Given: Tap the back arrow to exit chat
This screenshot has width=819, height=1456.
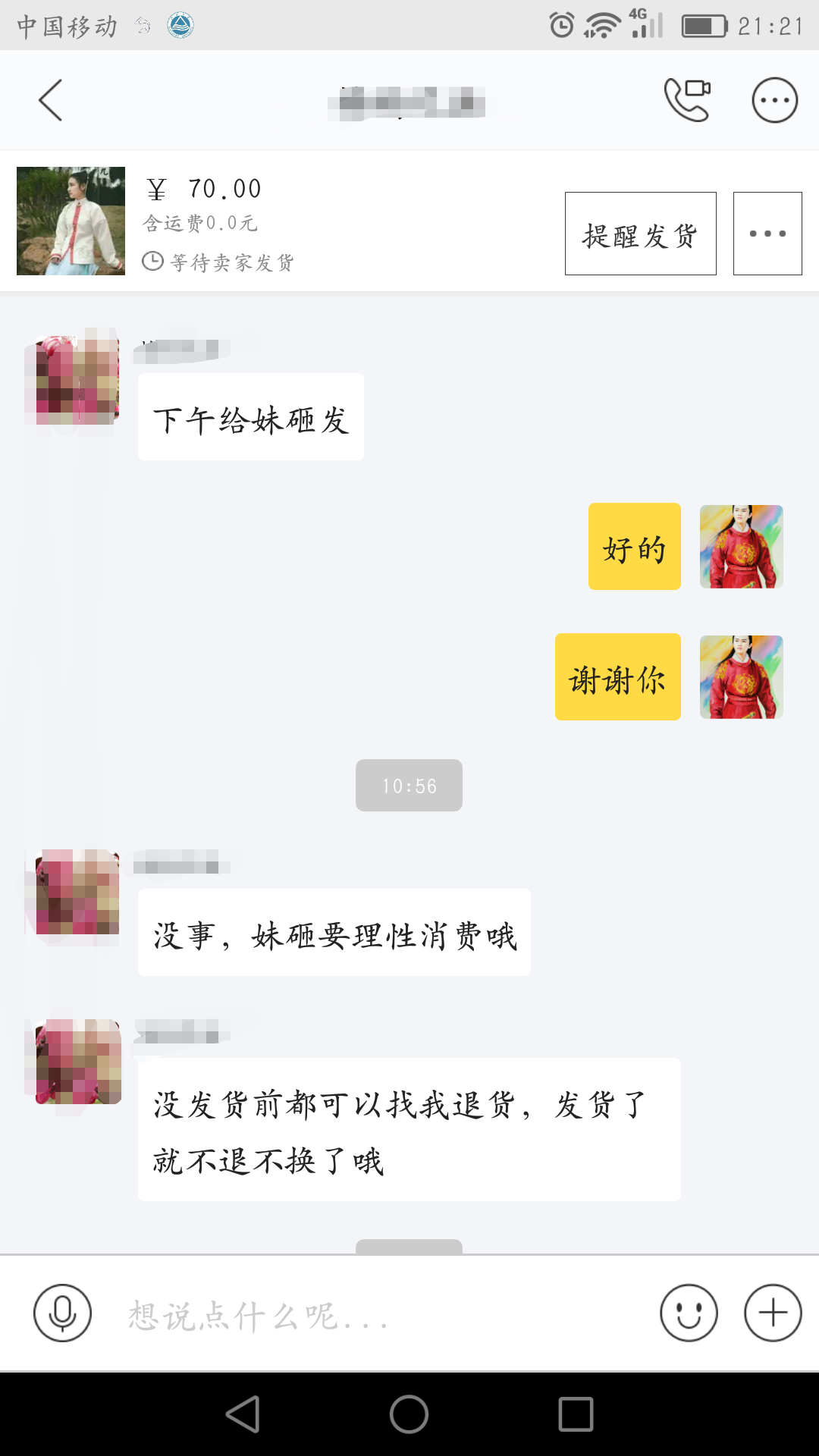Looking at the screenshot, I should coord(50,100).
